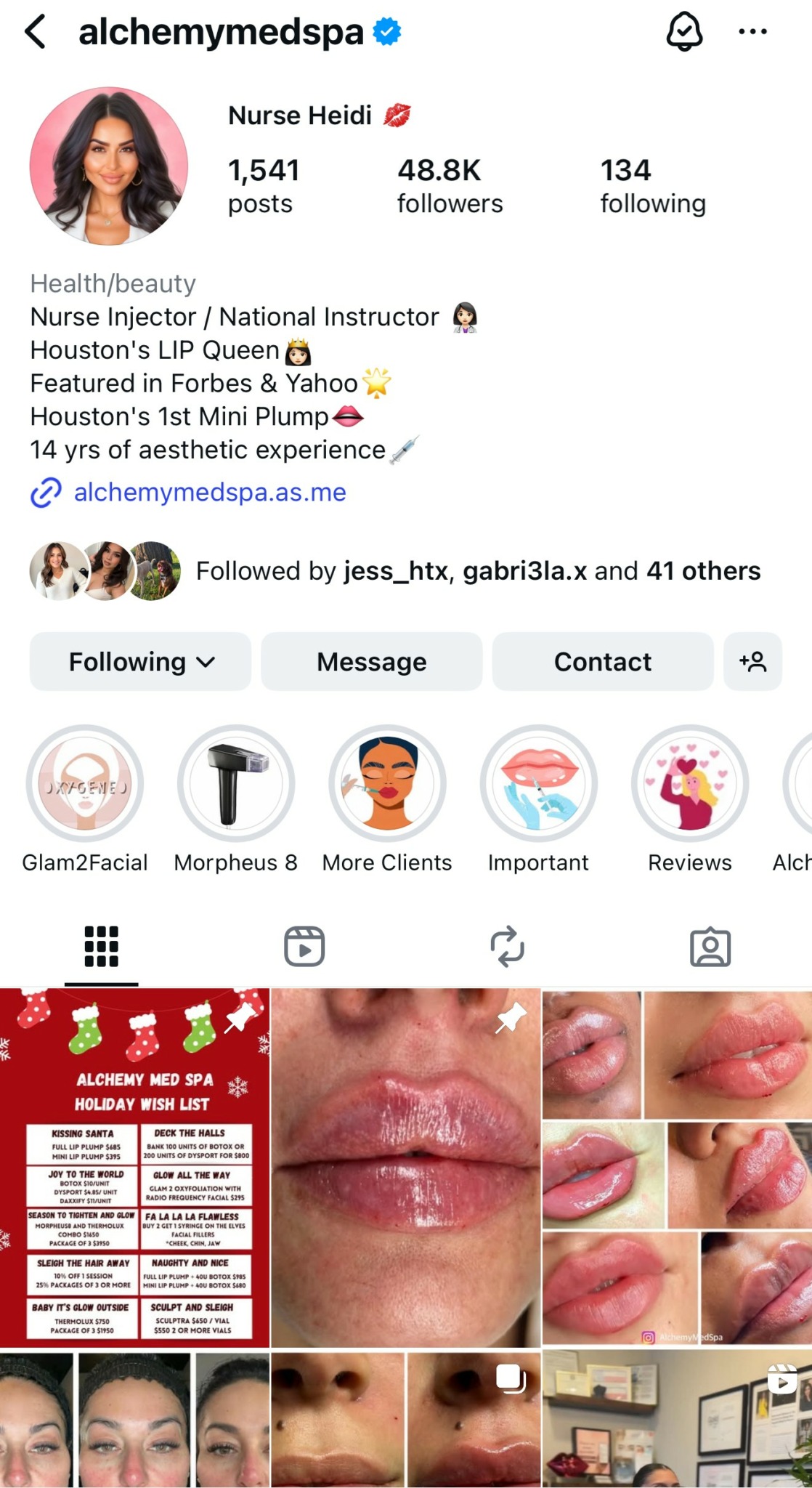Image resolution: width=812 pixels, height=1488 pixels.
Task: View the More Clients highlight
Action: pos(387,783)
